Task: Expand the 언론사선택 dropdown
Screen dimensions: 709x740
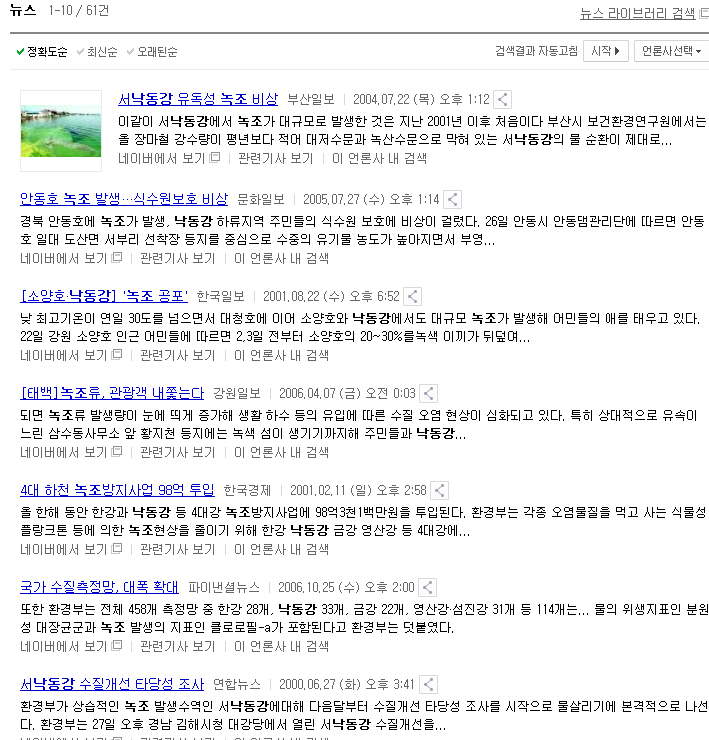Action: (x=670, y=51)
